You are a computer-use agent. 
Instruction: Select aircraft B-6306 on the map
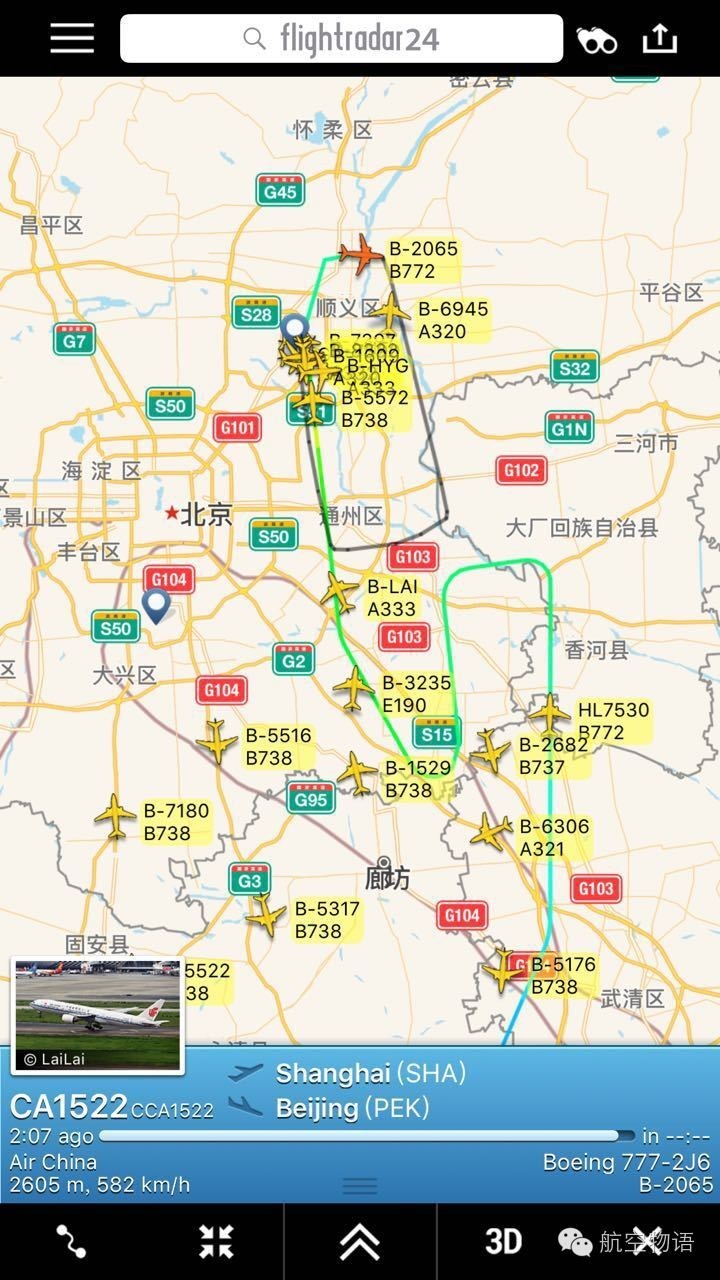490,832
